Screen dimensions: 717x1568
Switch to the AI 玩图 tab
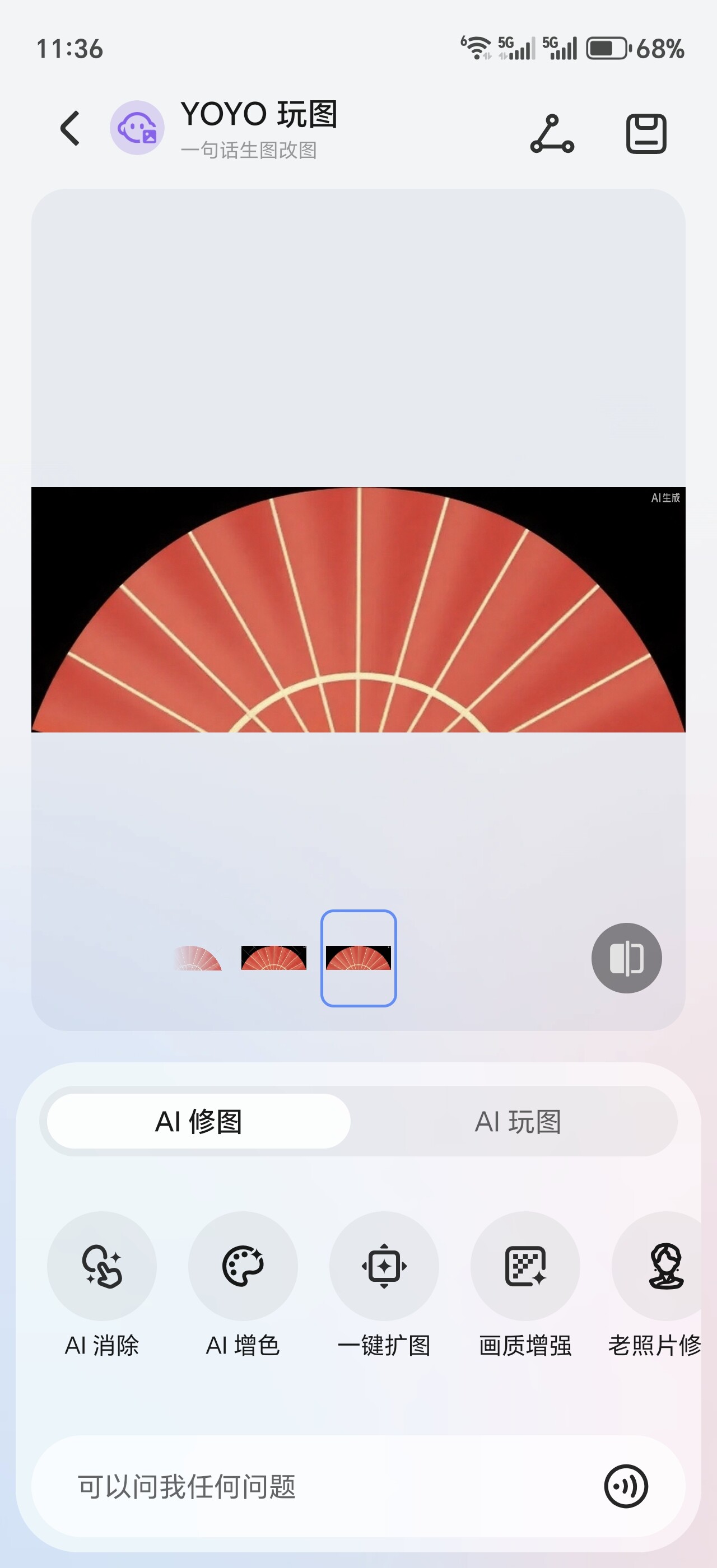coord(518,1121)
